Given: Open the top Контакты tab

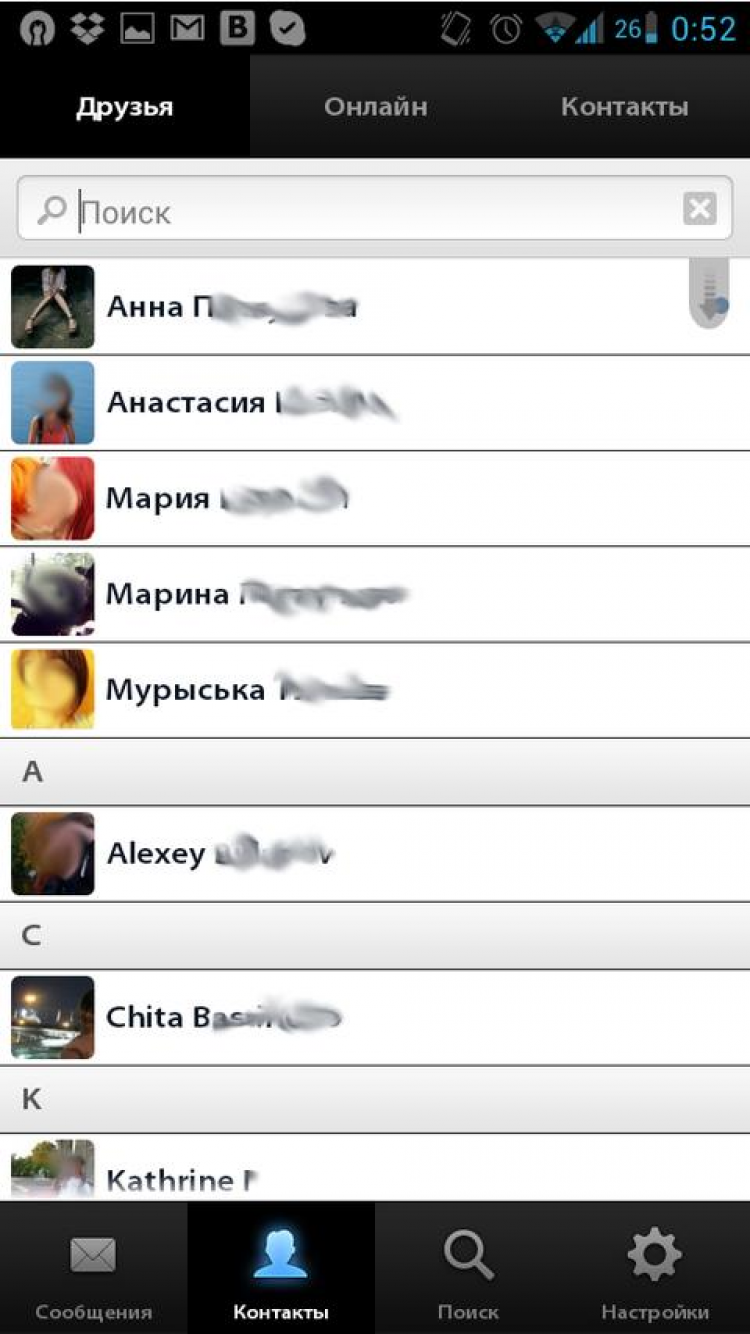Looking at the screenshot, I should 624,107.
